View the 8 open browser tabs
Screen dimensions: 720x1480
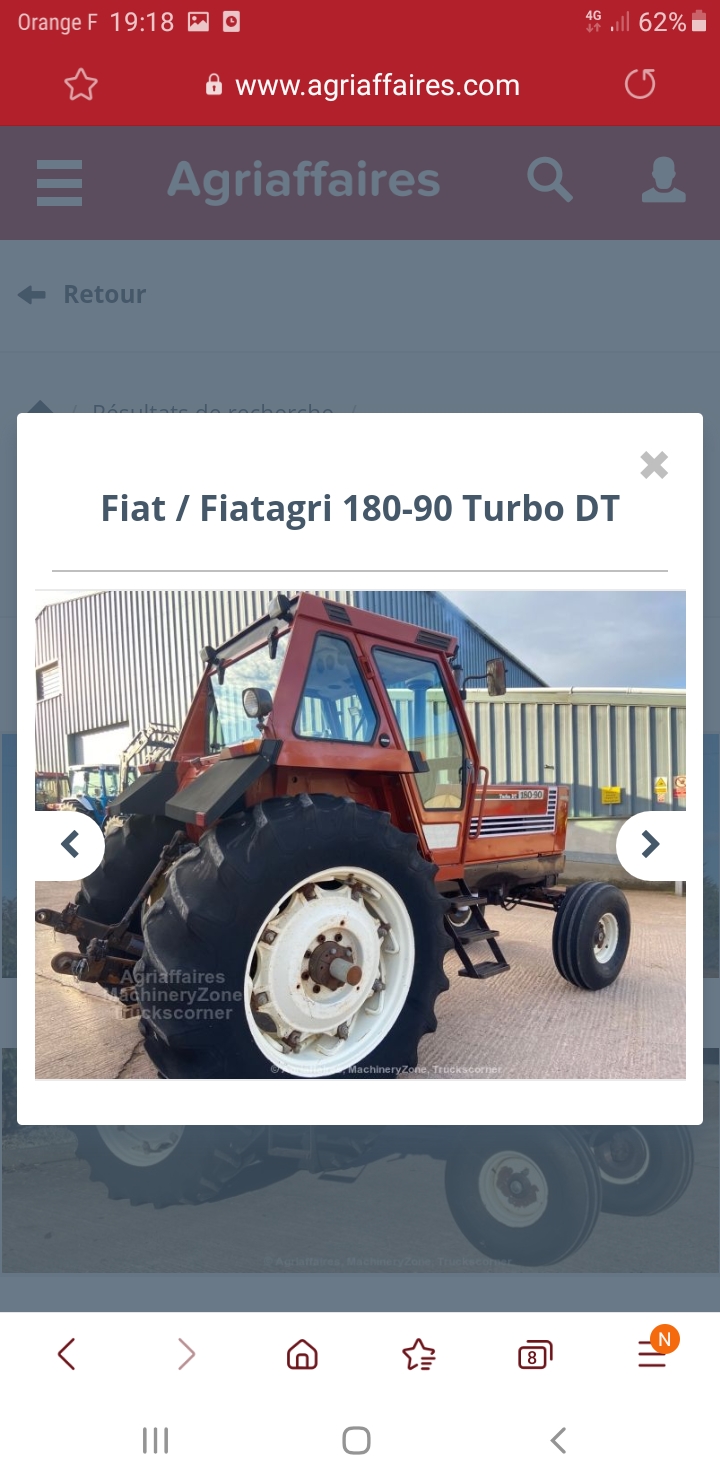535,1355
